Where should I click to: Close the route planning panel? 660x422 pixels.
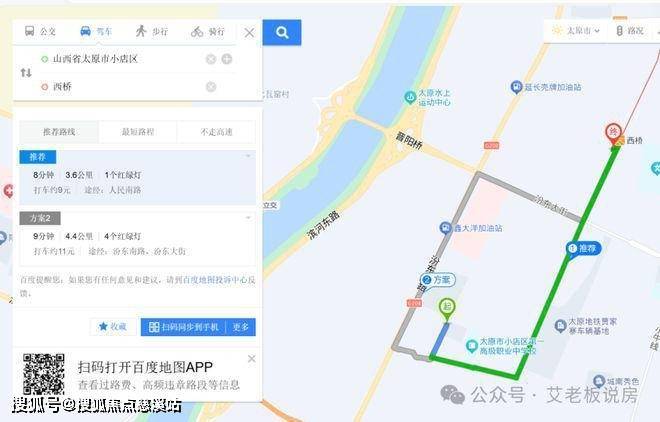point(249,32)
